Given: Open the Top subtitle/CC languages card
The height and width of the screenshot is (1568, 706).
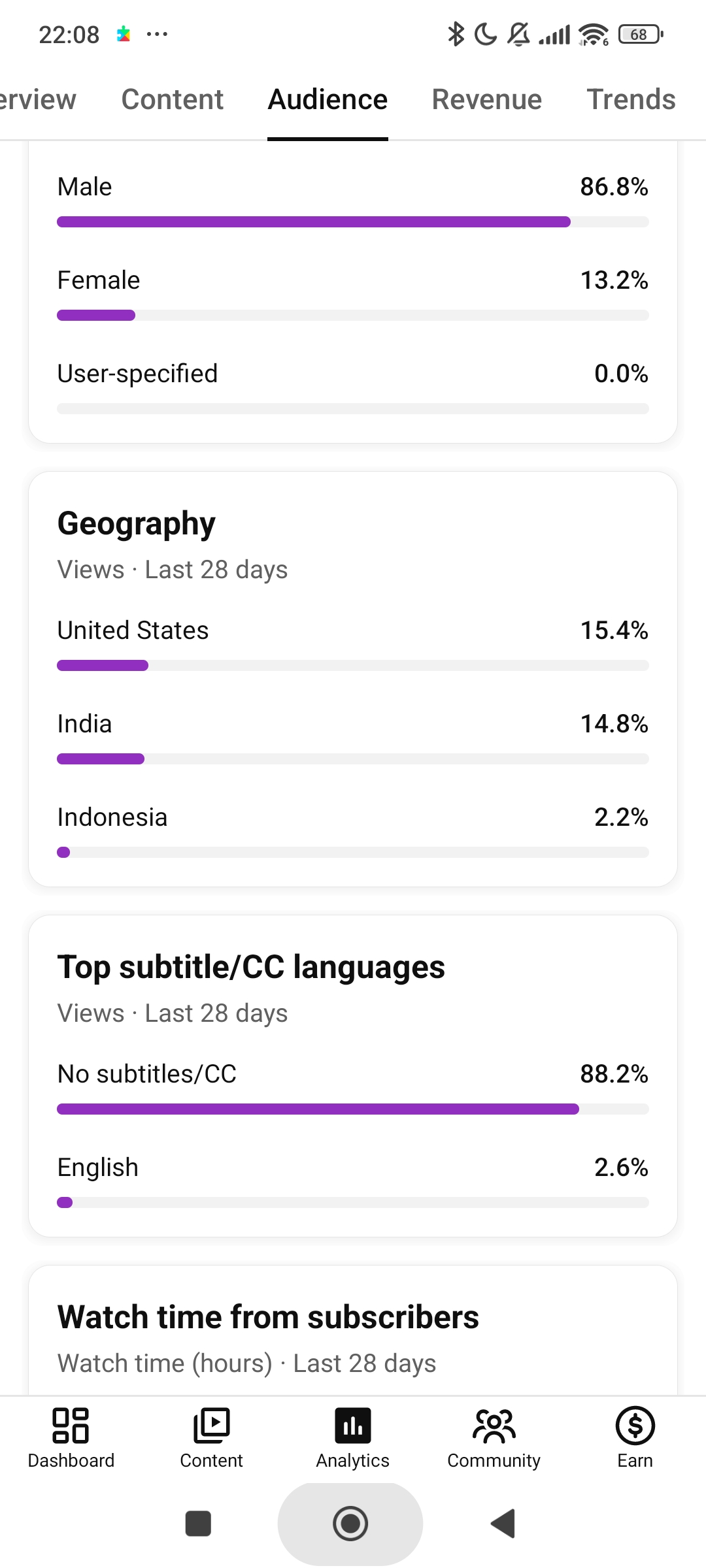Looking at the screenshot, I should click(x=353, y=1076).
